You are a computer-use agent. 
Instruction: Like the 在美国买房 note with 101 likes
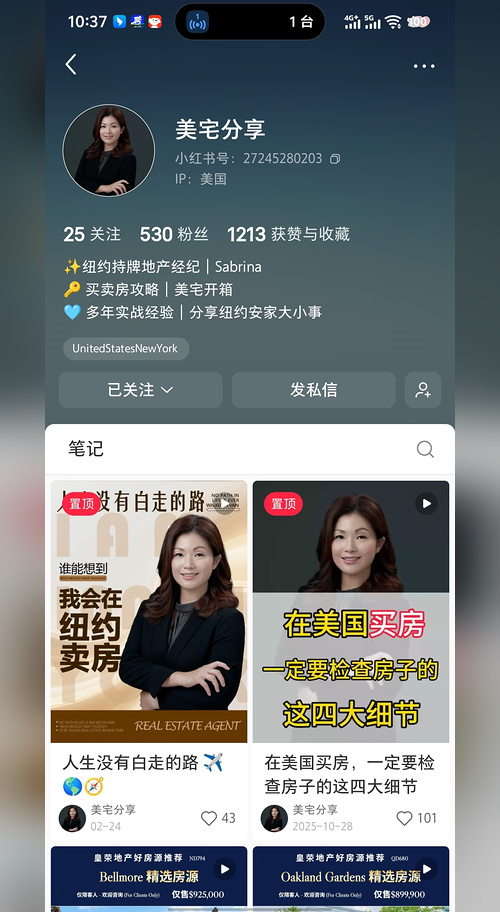pos(416,818)
